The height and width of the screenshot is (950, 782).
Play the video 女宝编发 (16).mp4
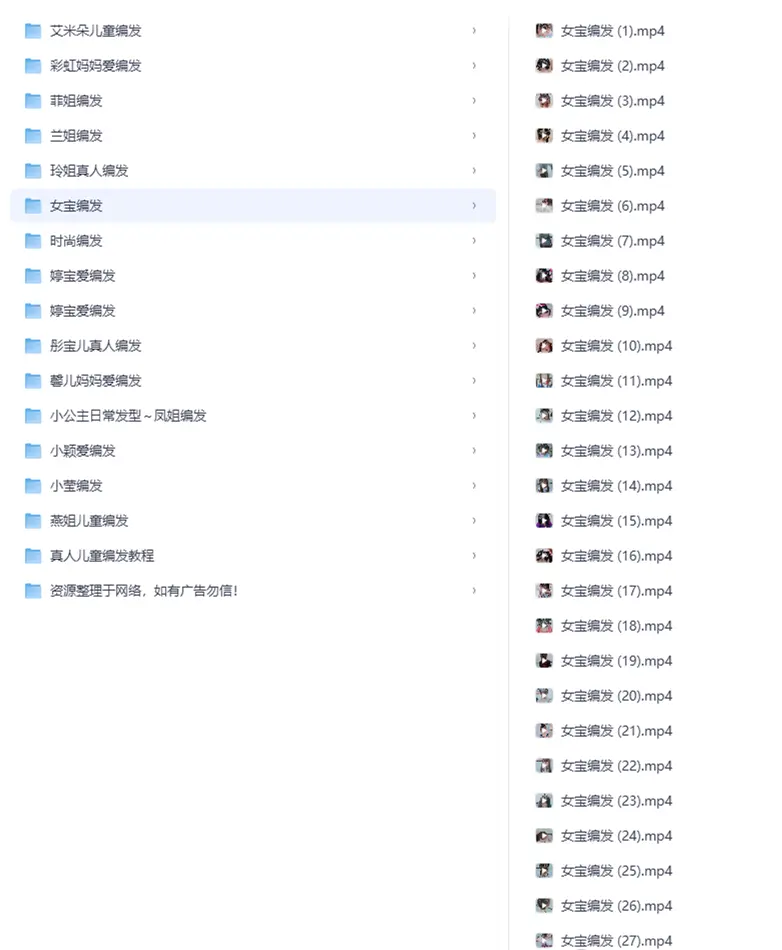616,556
